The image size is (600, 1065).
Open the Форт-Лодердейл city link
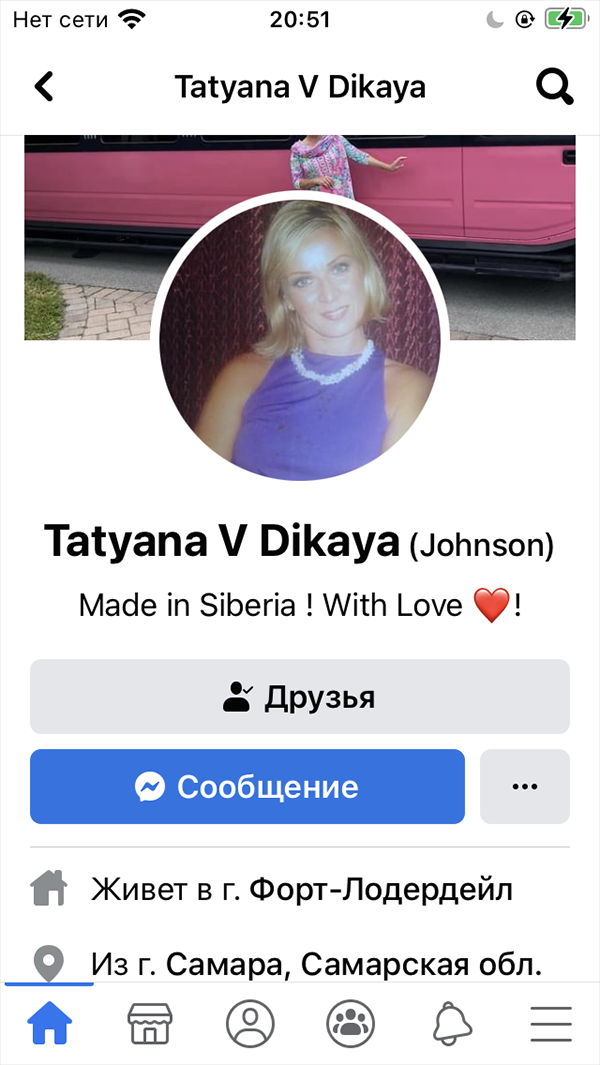(x=381, y=888)
